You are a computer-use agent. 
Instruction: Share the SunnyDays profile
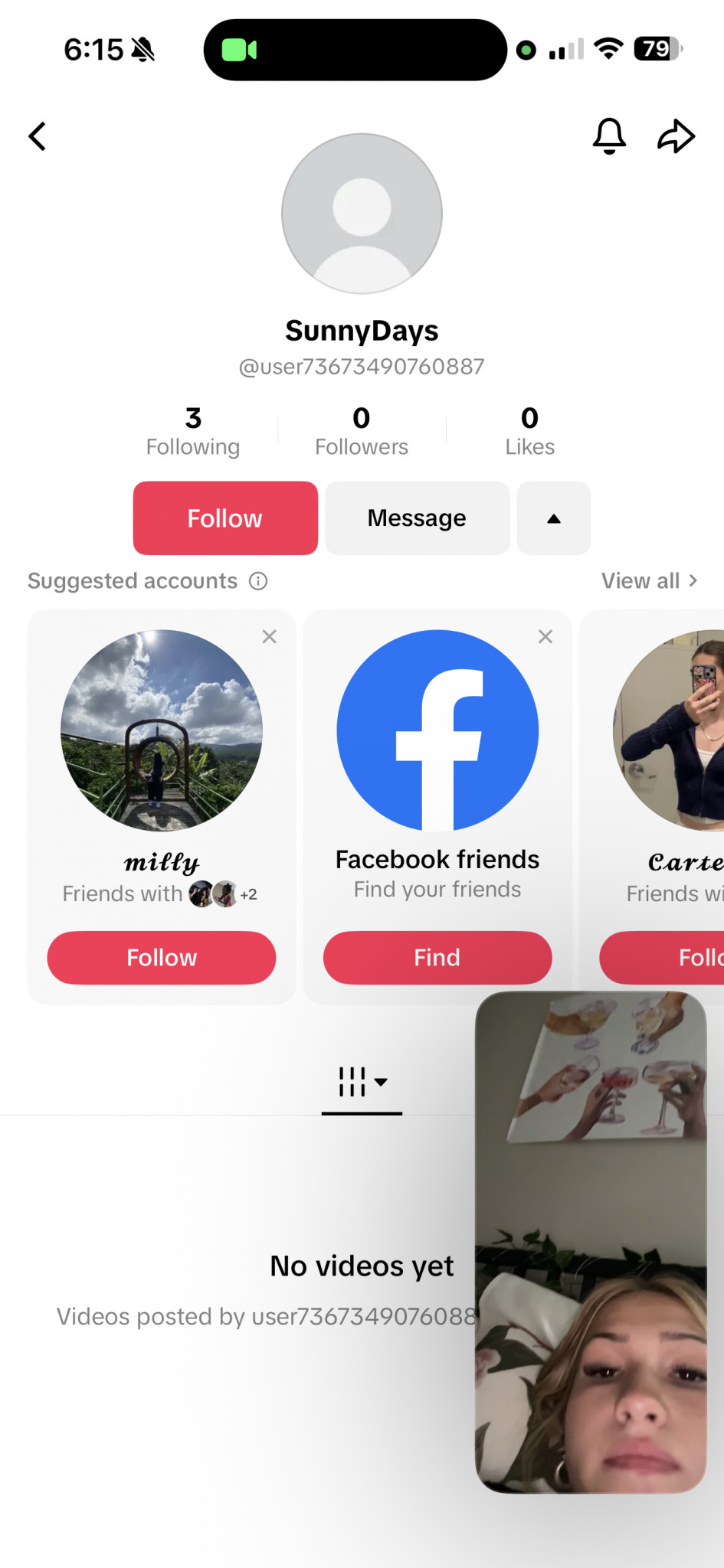[676, 136]
